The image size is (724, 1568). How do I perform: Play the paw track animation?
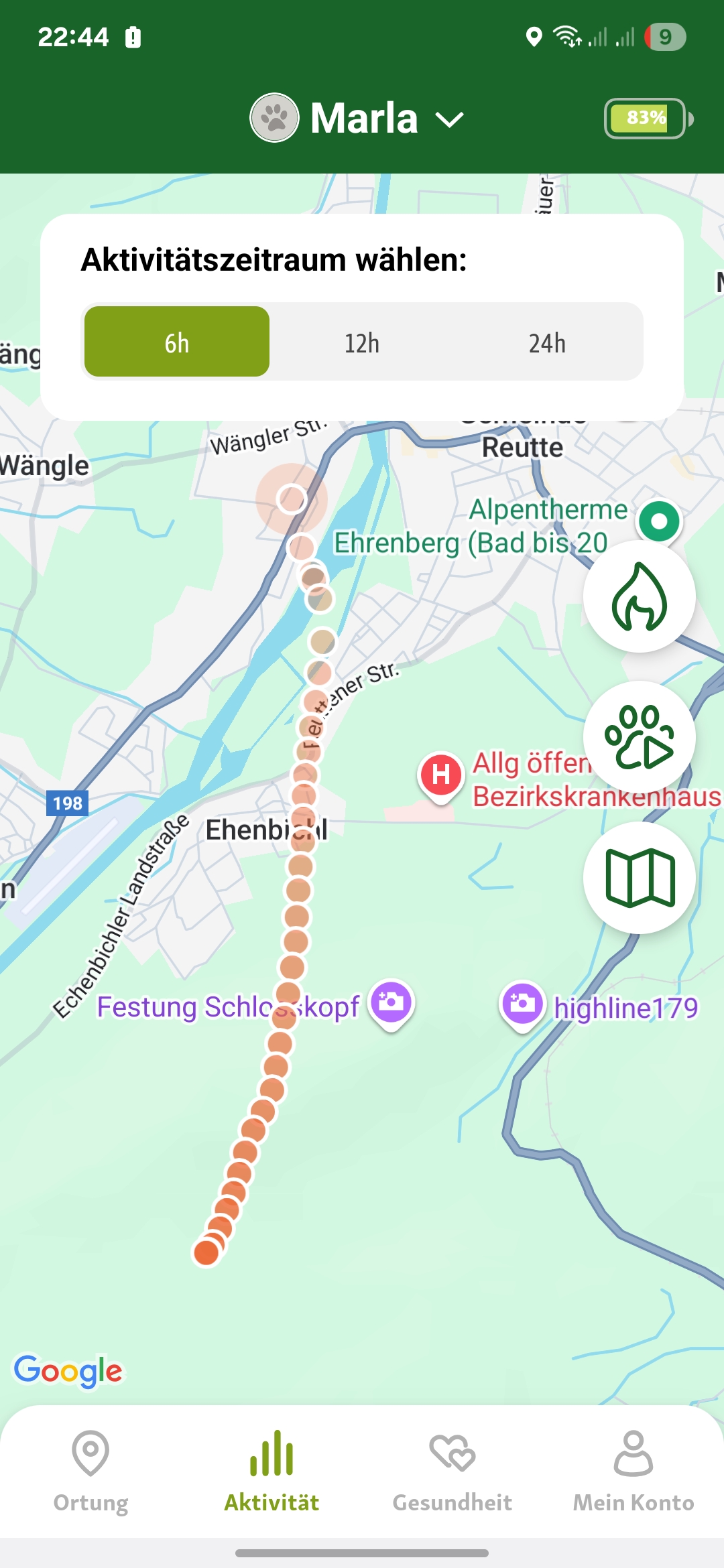(x=639, y=737)
